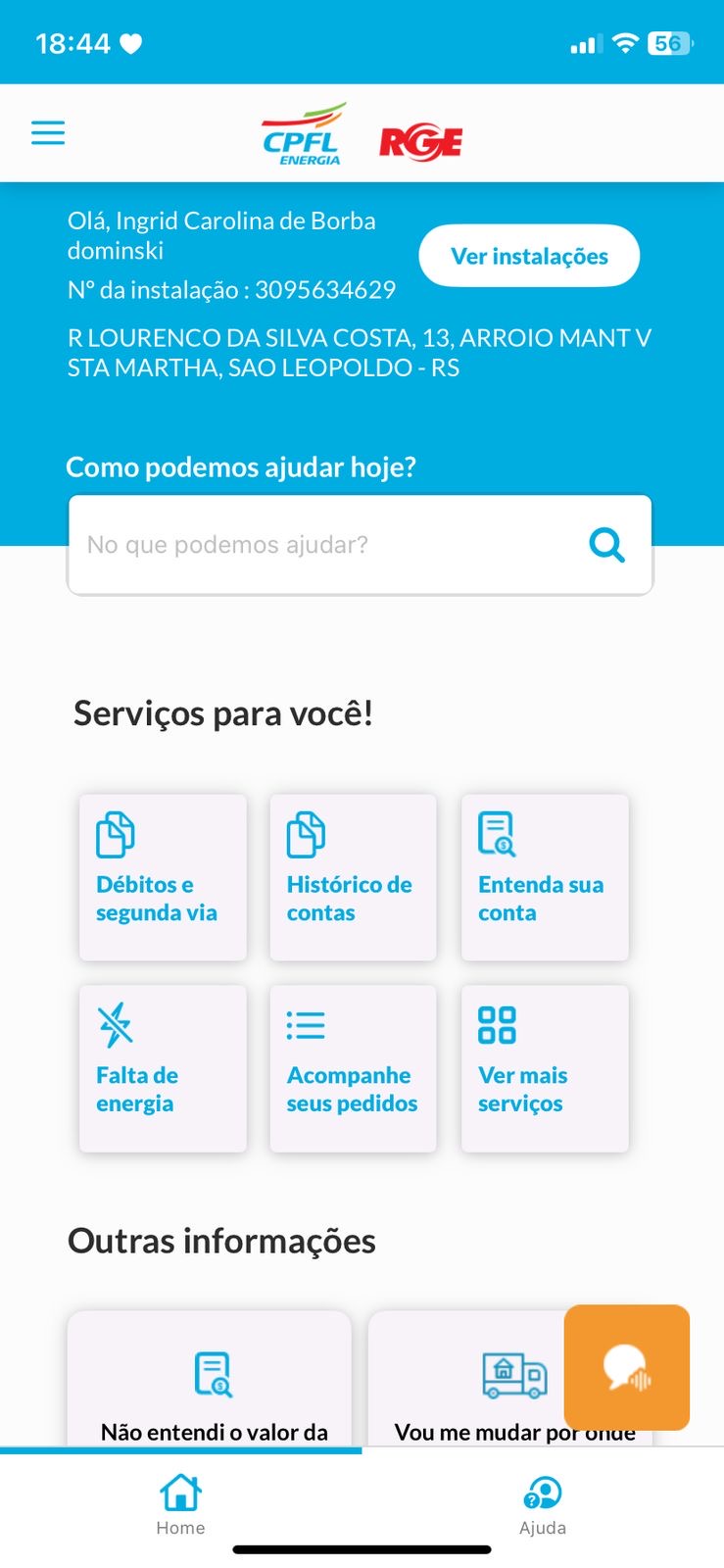724x1568 pixels.
Task: Focus the 'No que podemos ajudar?' search field
Action: (323, 545)
